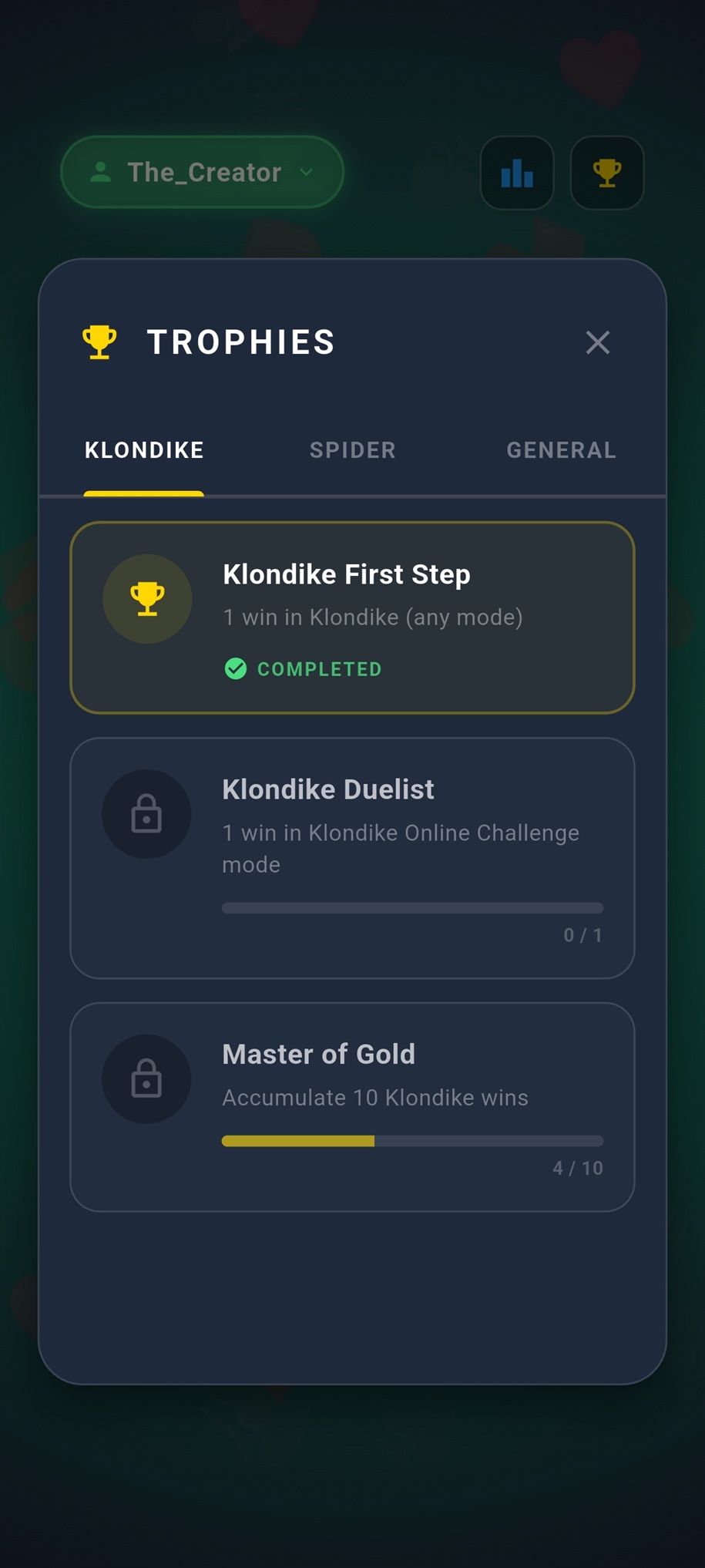
Task: Tap the trophy icon button
Action: click(x=607, y=173)
